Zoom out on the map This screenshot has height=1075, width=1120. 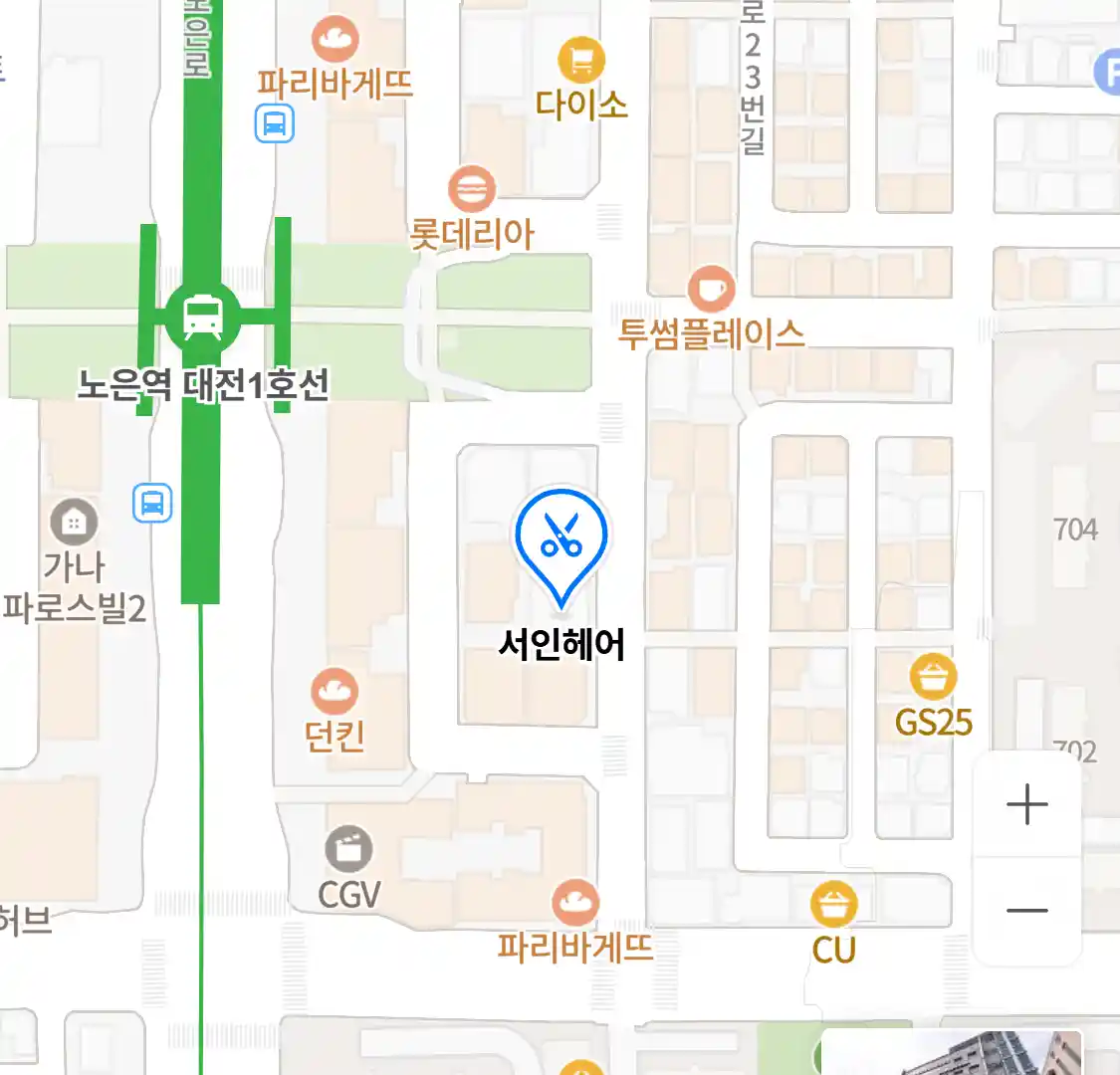(x=1026, y=910)
